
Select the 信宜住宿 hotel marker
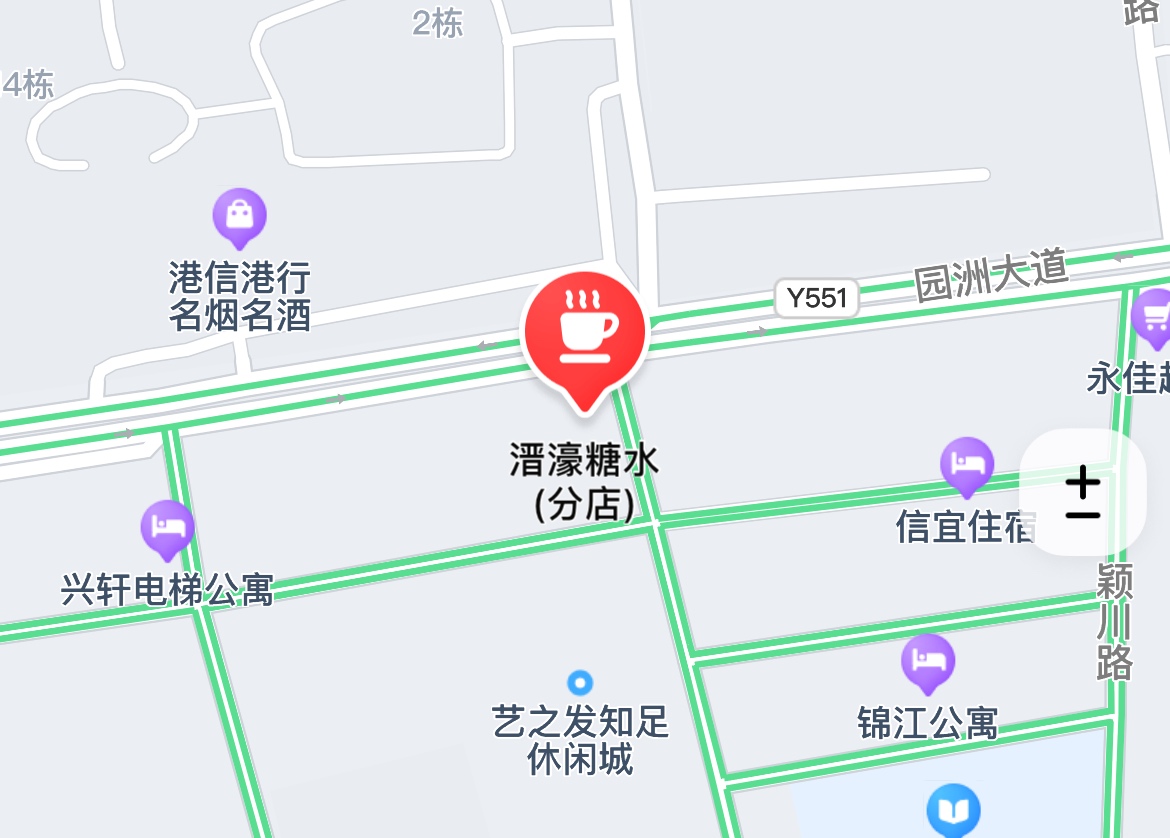point(966,464)
